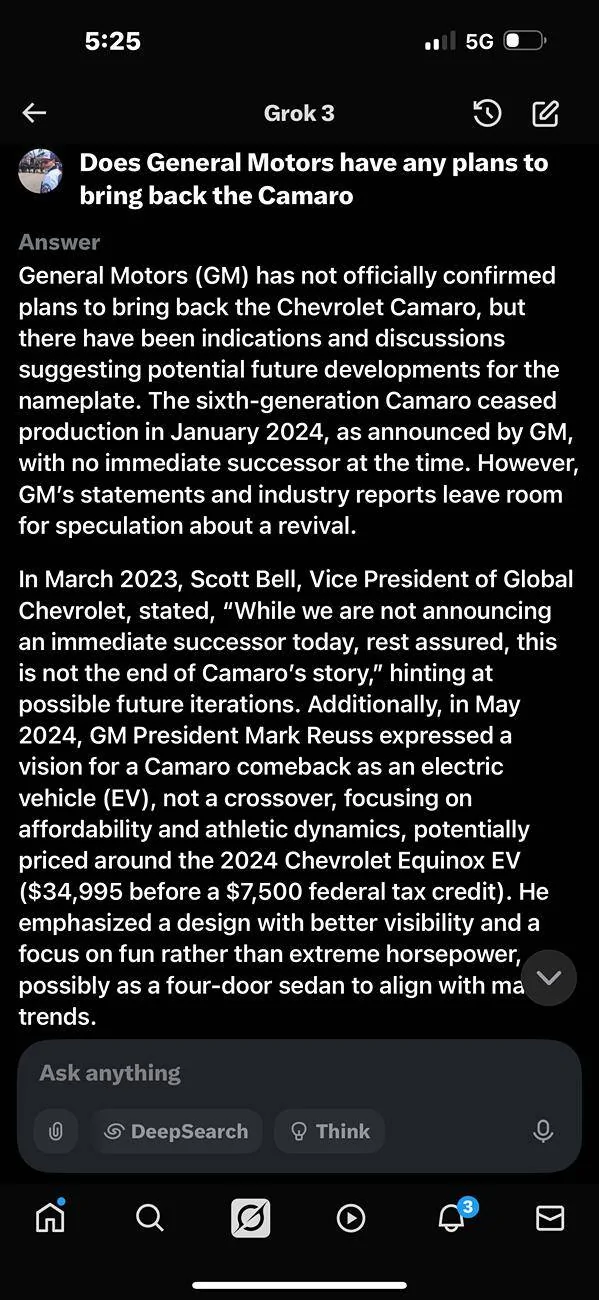The width and height of the screenshot is (599, 1300).
Task: Open notifications with 3 unread
Action: (453, 1215)
